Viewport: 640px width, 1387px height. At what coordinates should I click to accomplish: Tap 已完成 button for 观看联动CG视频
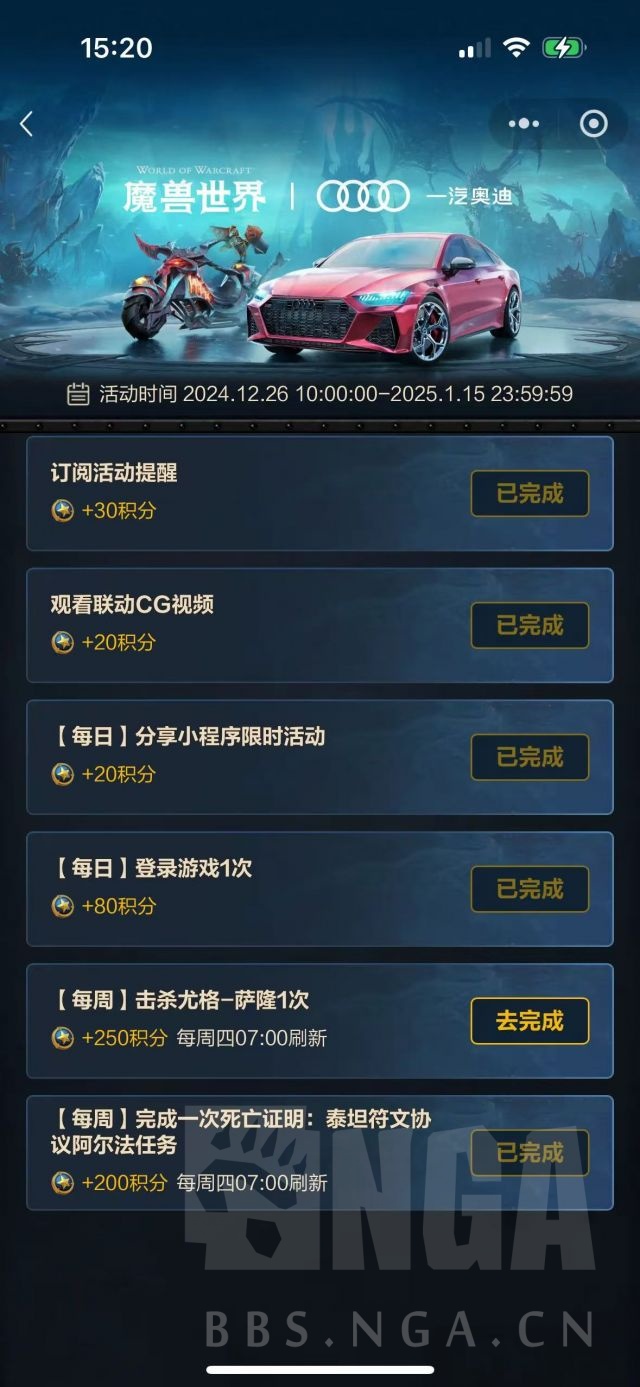(x=530, y=625)
